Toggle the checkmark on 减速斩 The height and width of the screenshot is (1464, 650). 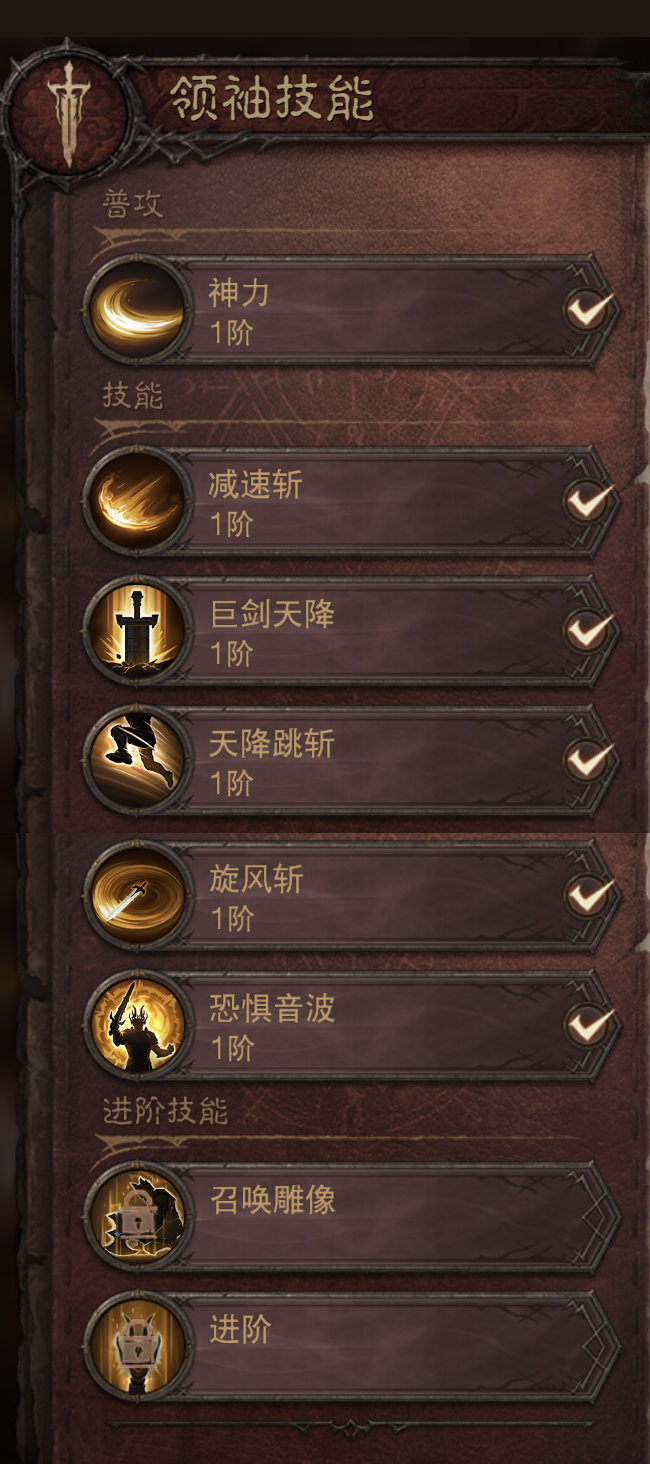588,501
